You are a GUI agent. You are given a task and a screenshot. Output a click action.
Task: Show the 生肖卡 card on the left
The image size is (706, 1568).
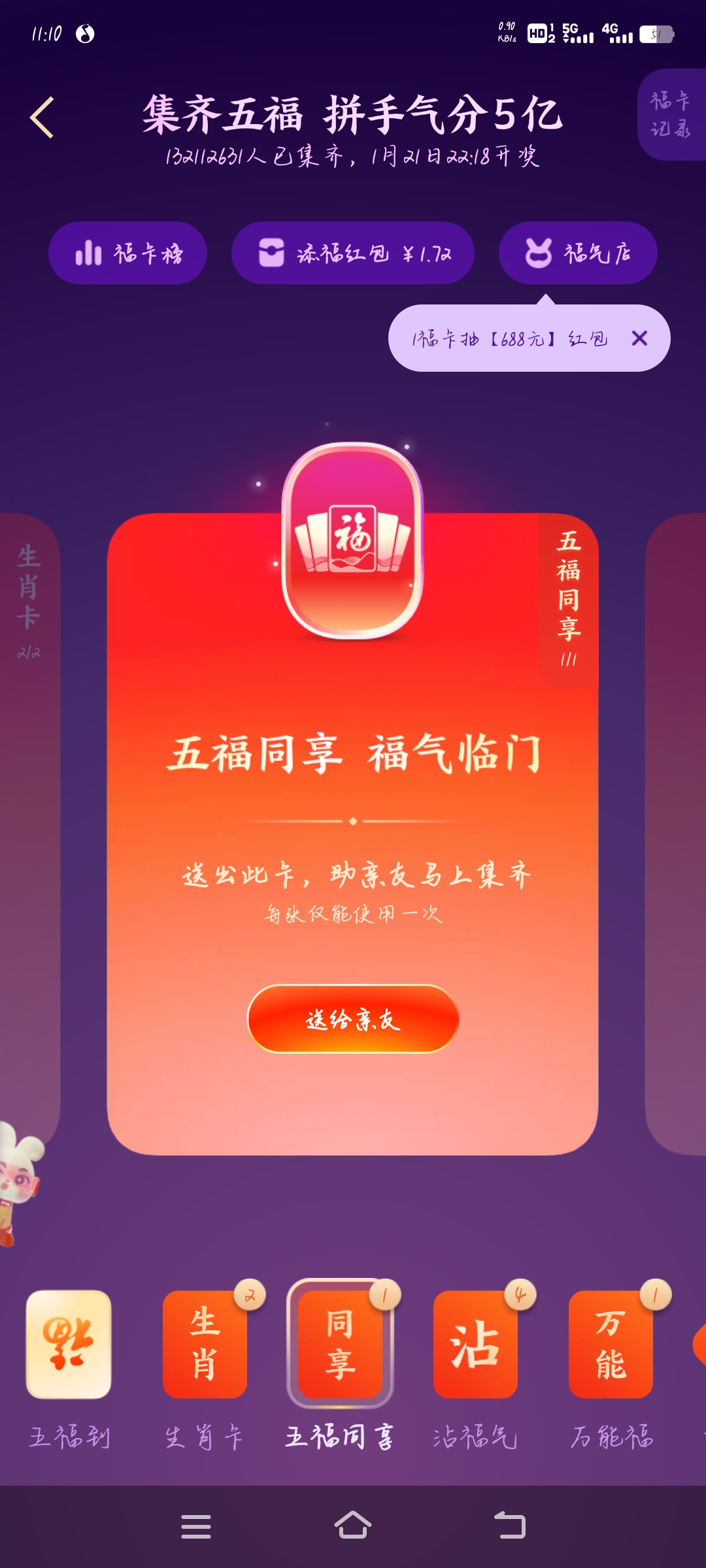point(29,784)
